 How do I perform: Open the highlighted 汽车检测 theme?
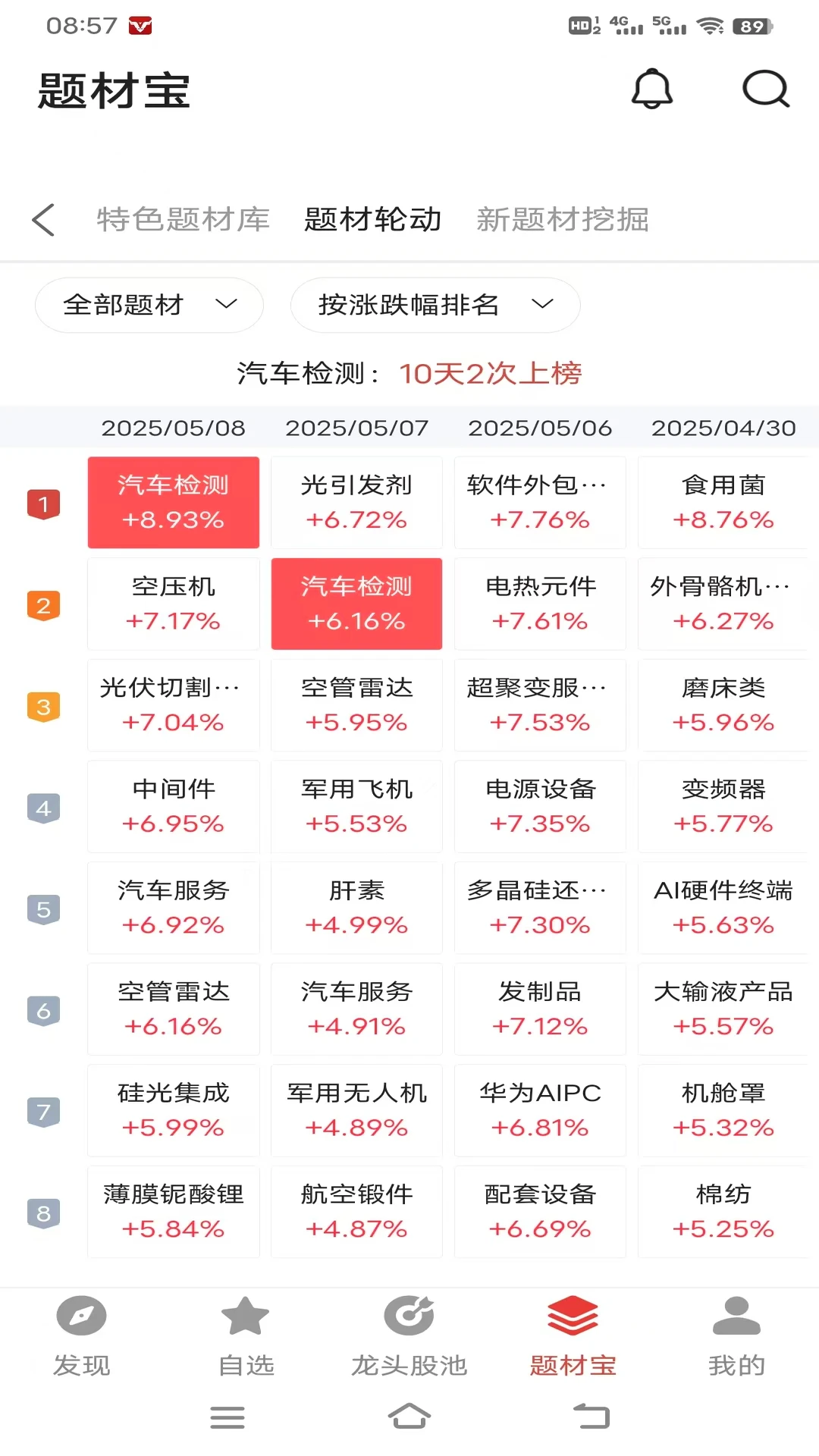coord(173,502)
